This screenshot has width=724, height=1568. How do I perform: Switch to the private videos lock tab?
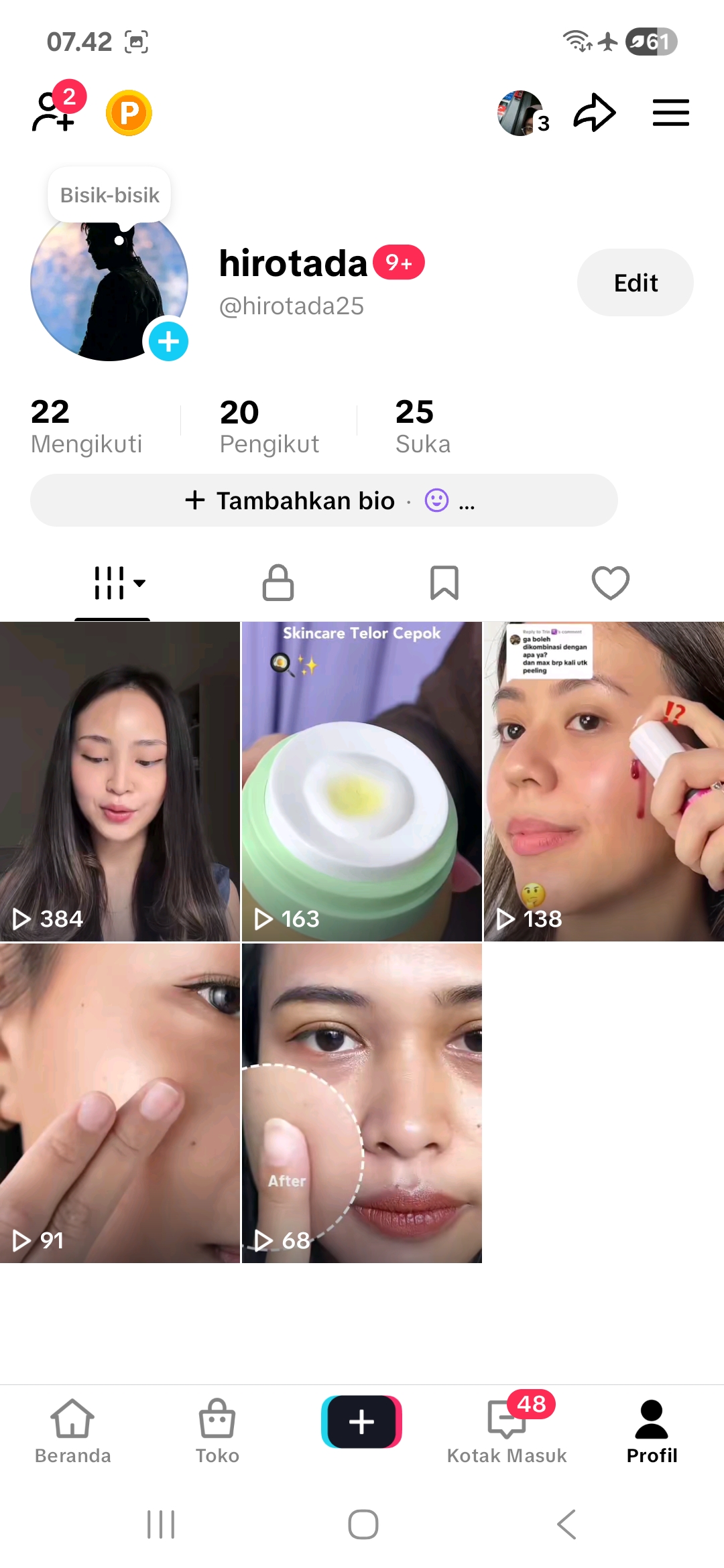(x=278, y=582)
